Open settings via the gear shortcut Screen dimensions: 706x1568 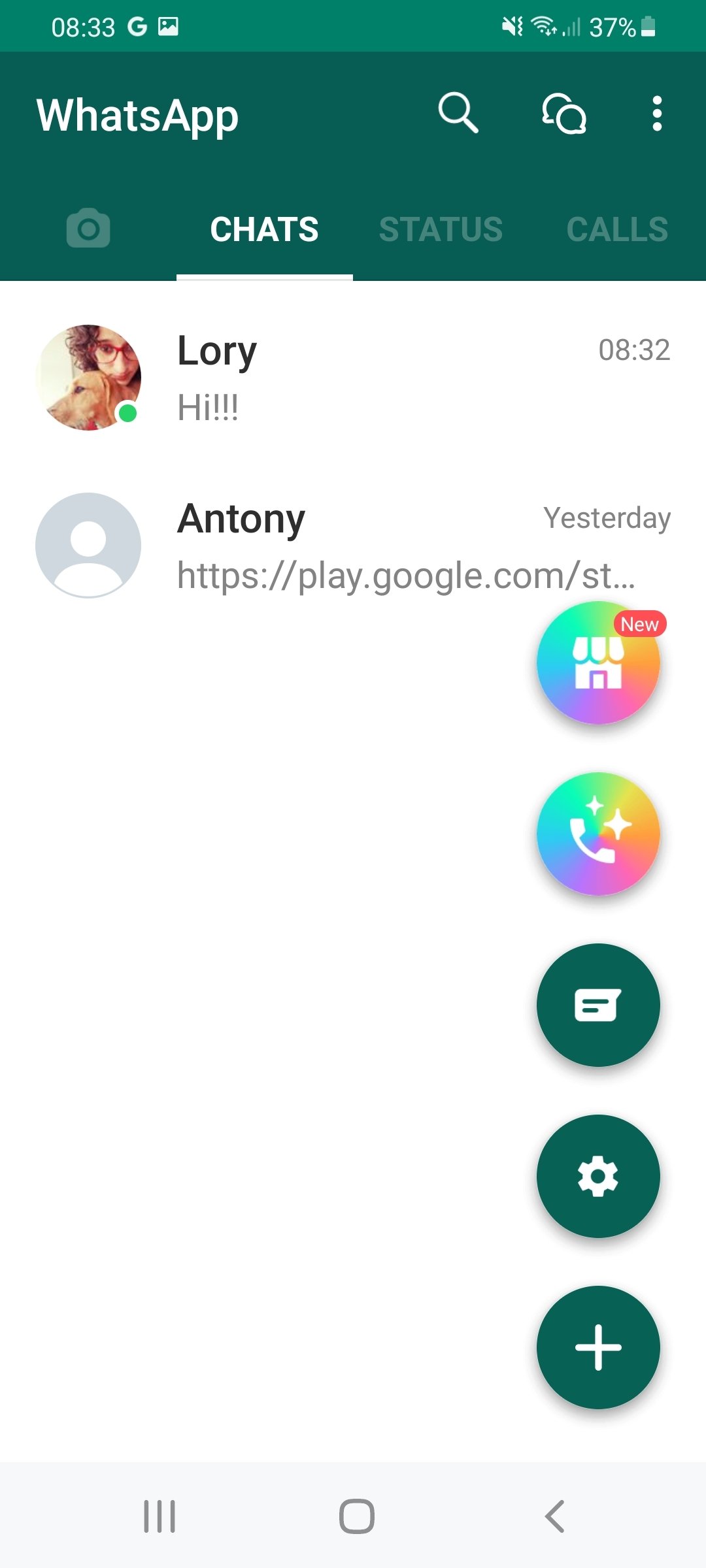point(598,1176)
